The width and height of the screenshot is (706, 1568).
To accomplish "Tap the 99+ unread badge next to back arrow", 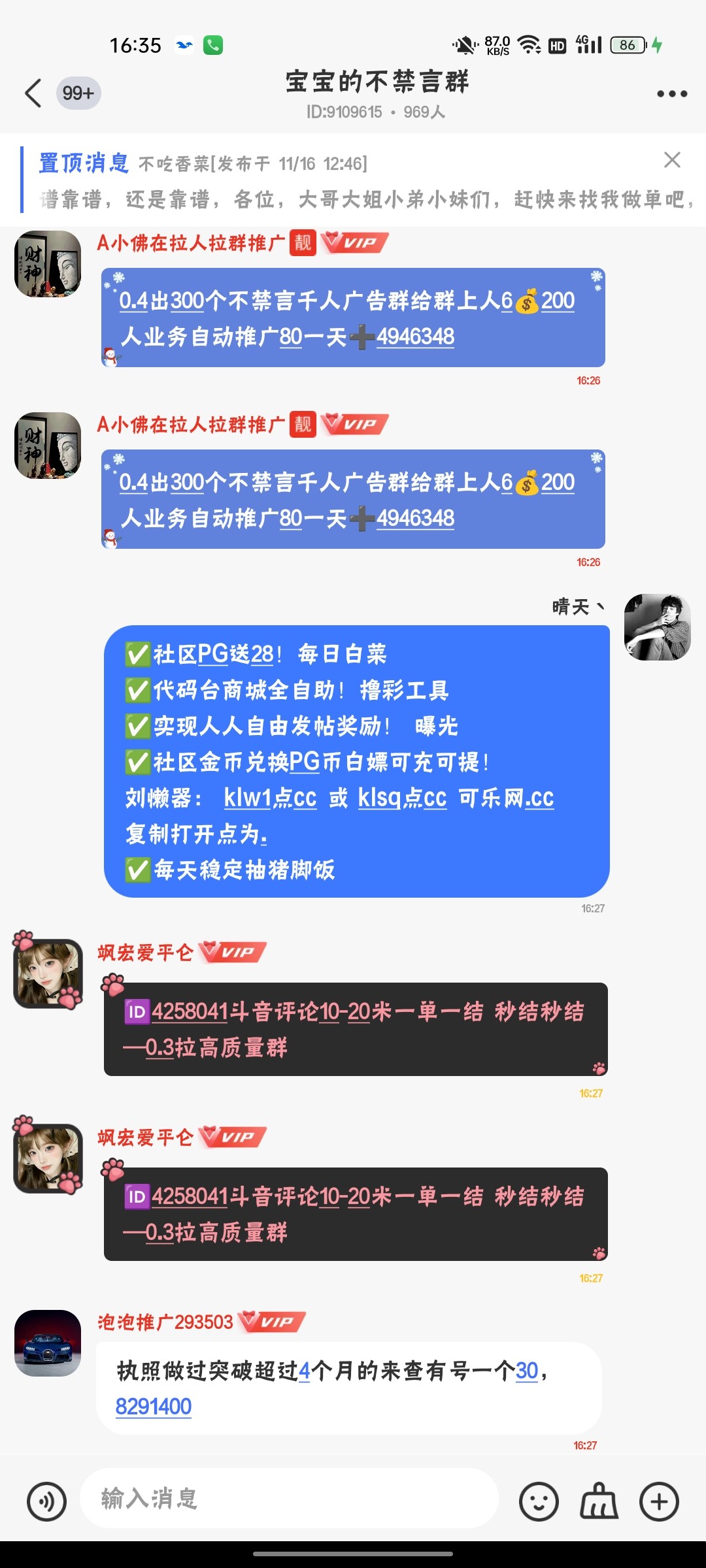I will [x=78, y=93].
